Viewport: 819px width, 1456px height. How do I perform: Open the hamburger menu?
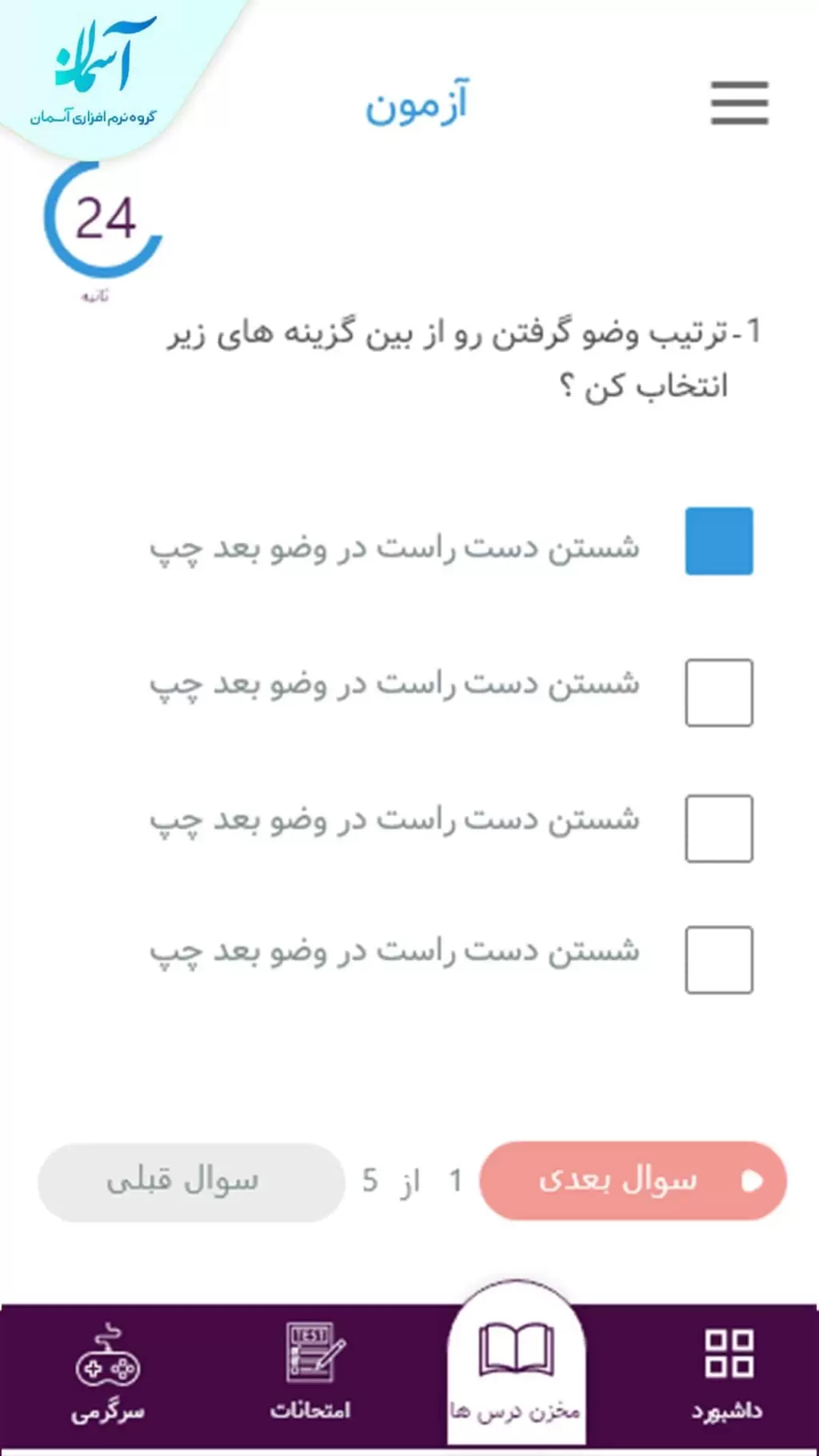click(x=739, y=103)
